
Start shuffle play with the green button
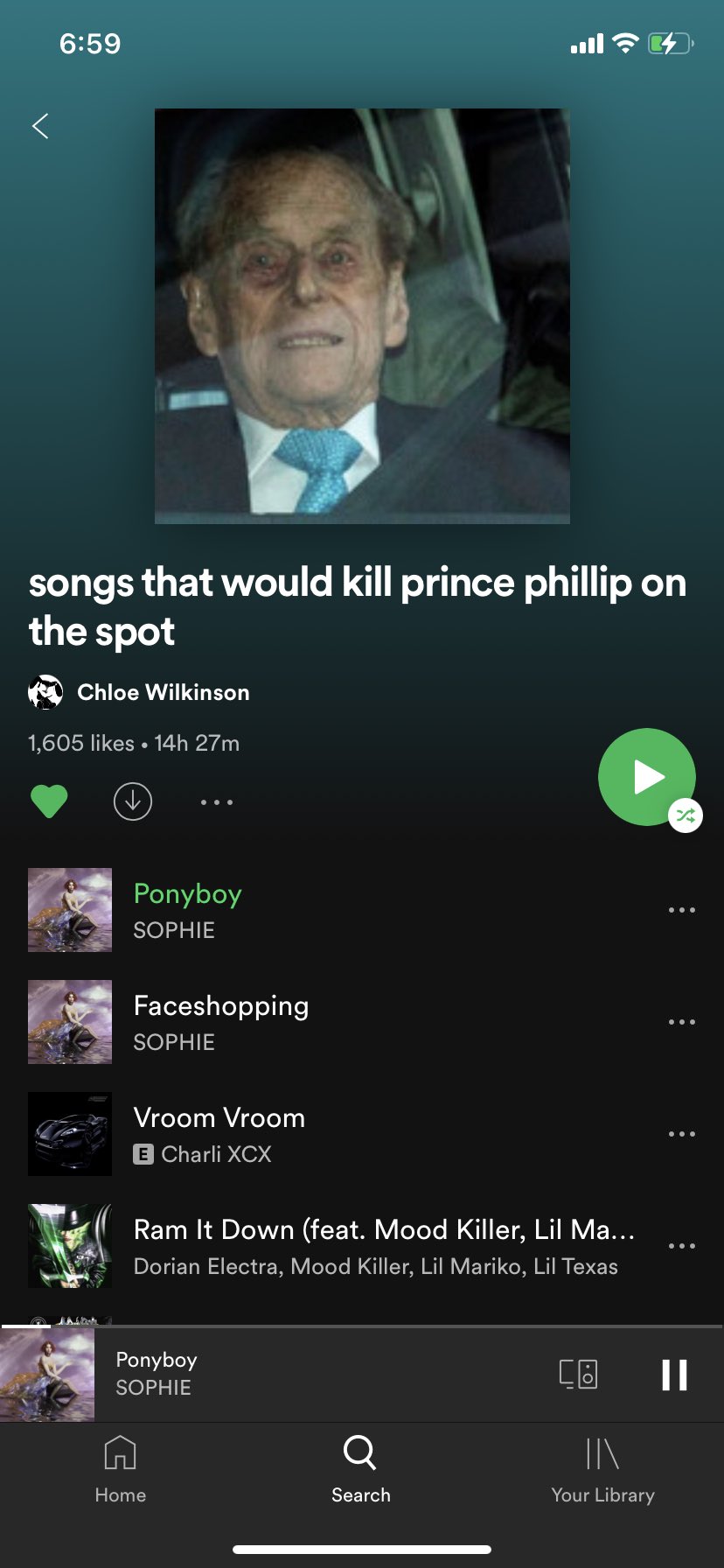point(647,777)
